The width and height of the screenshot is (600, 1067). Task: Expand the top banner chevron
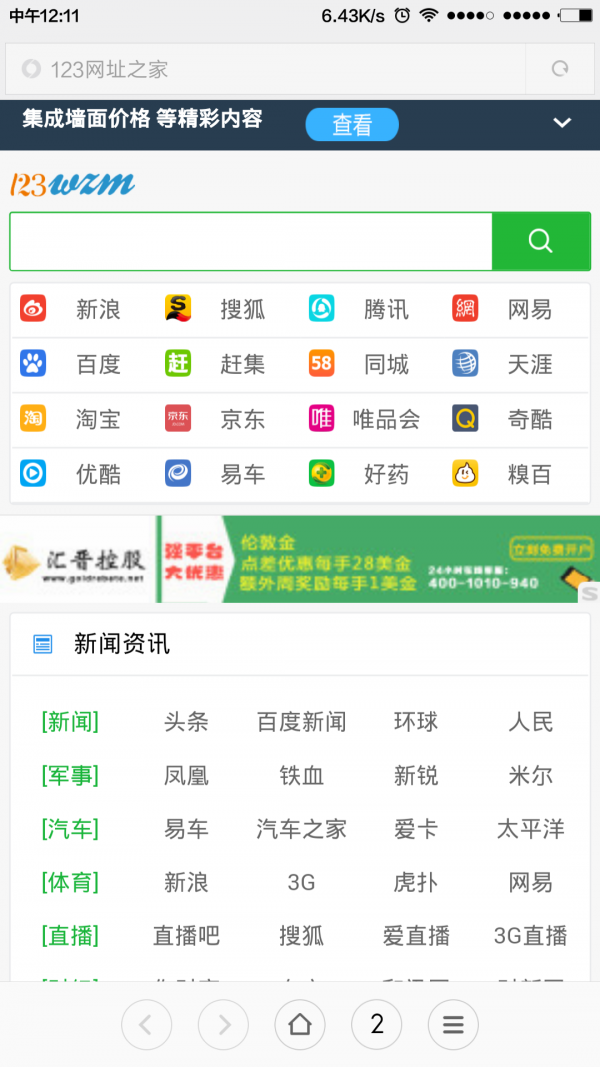tap(562, 123)
